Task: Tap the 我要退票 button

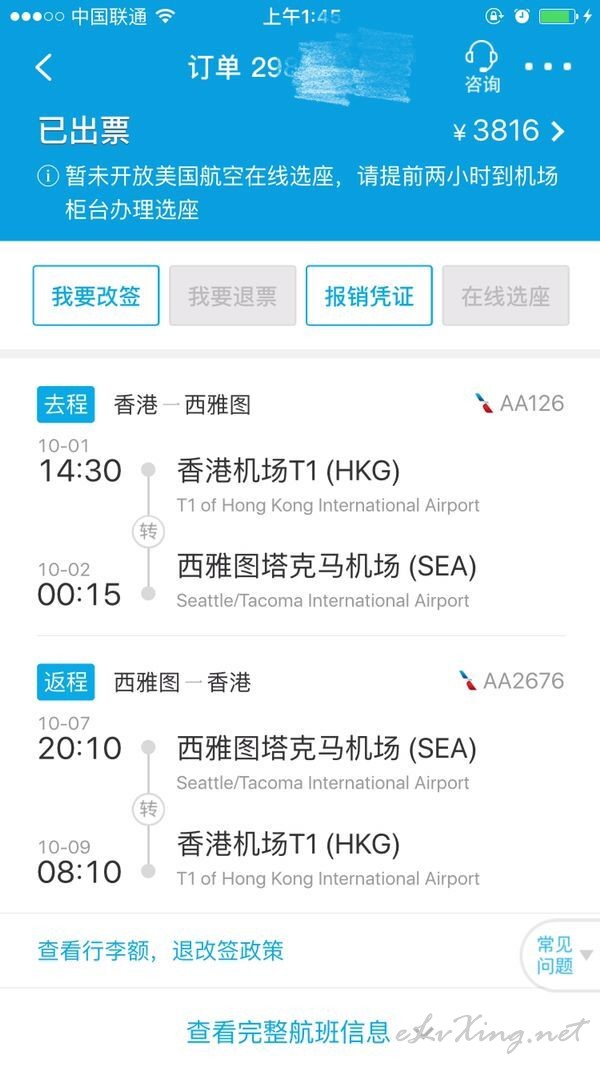Action: point(232,296)
